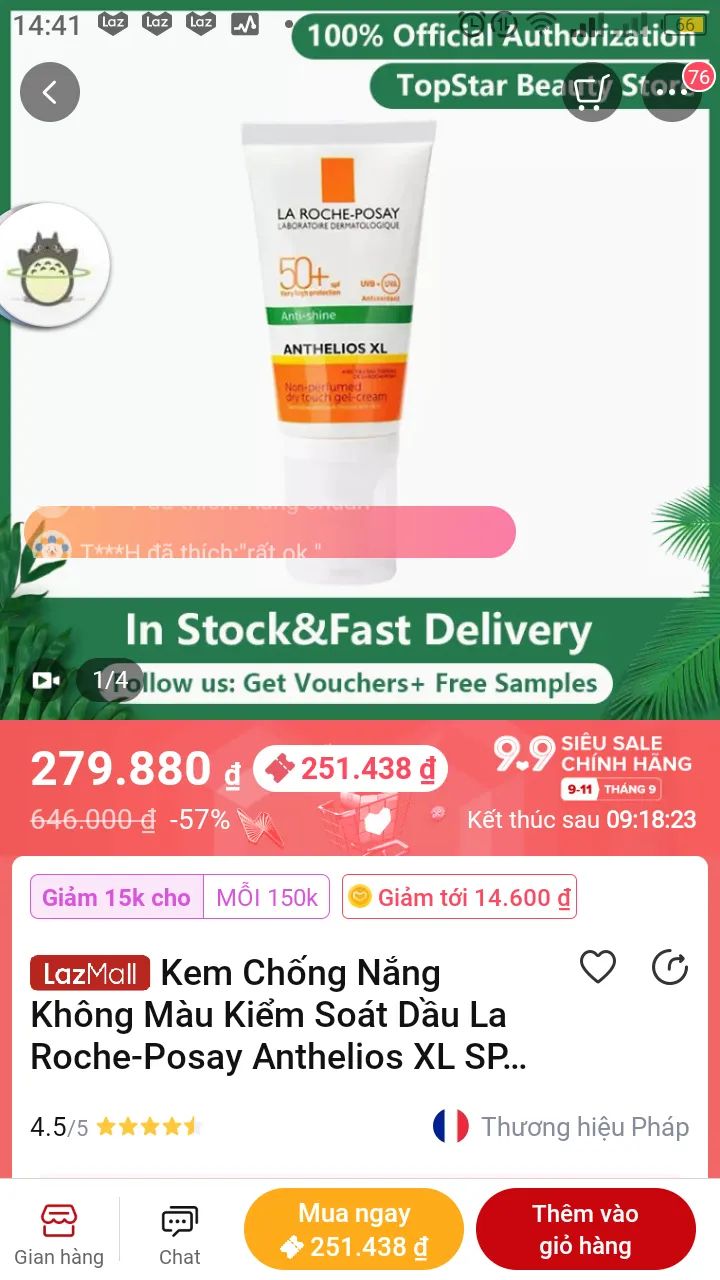Open the 251.438 đ voucher price tag
The width and height of the screenshot is (720, 1280).
click(350, 769)
